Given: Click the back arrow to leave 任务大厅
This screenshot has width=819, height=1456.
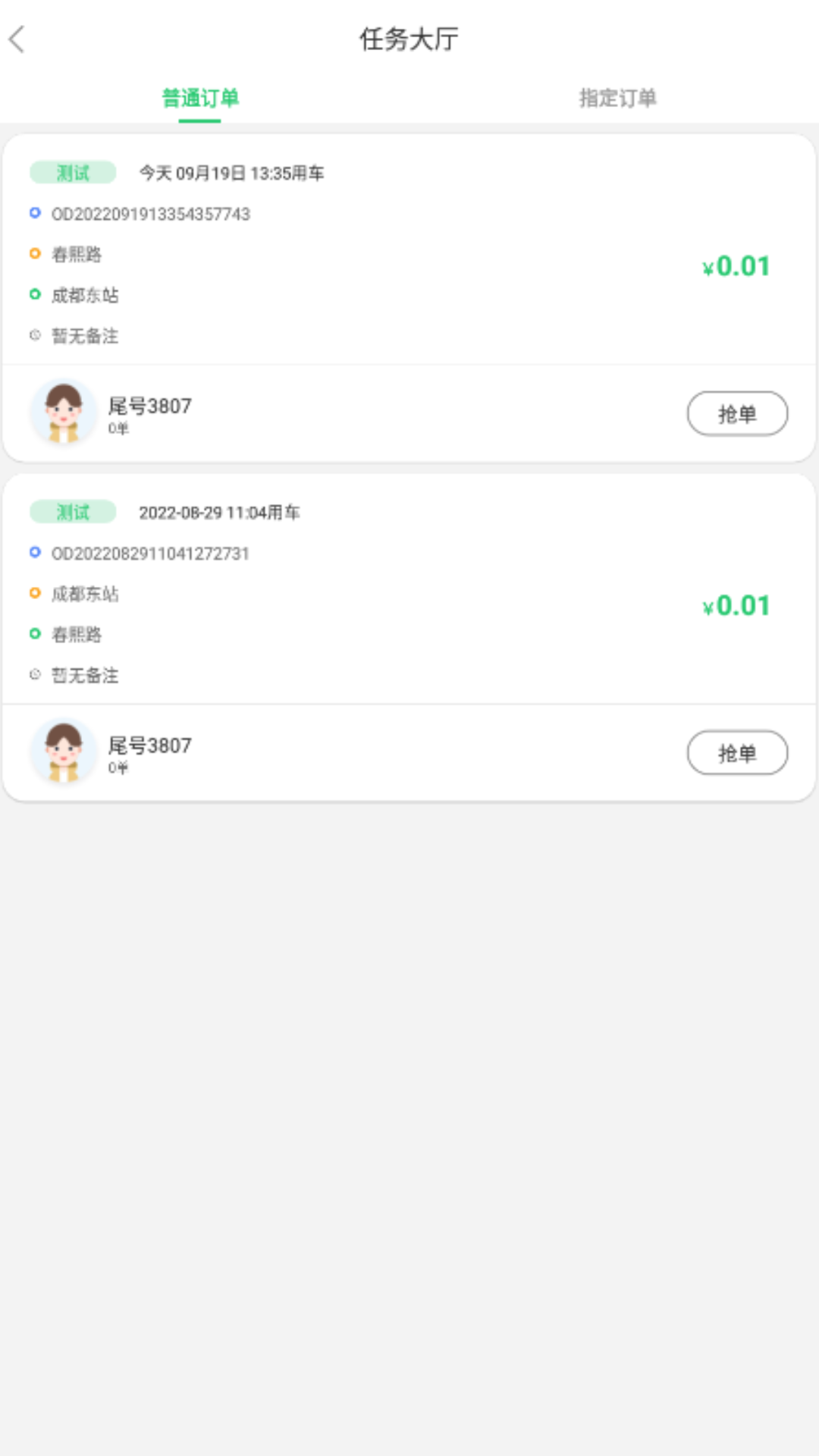Looking at the screenshot, I should pos(19,37).
